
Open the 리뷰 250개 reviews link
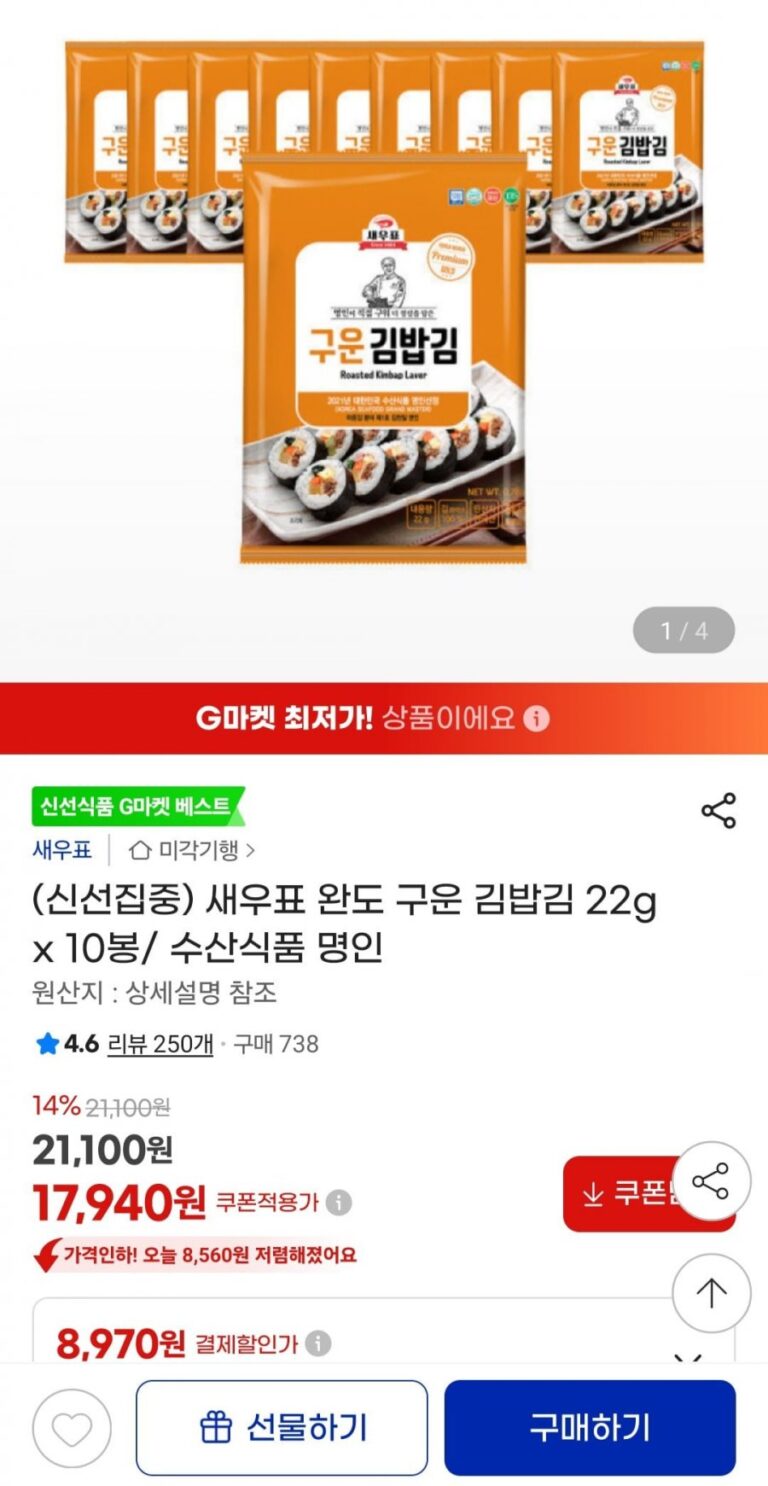(160, 1044)
